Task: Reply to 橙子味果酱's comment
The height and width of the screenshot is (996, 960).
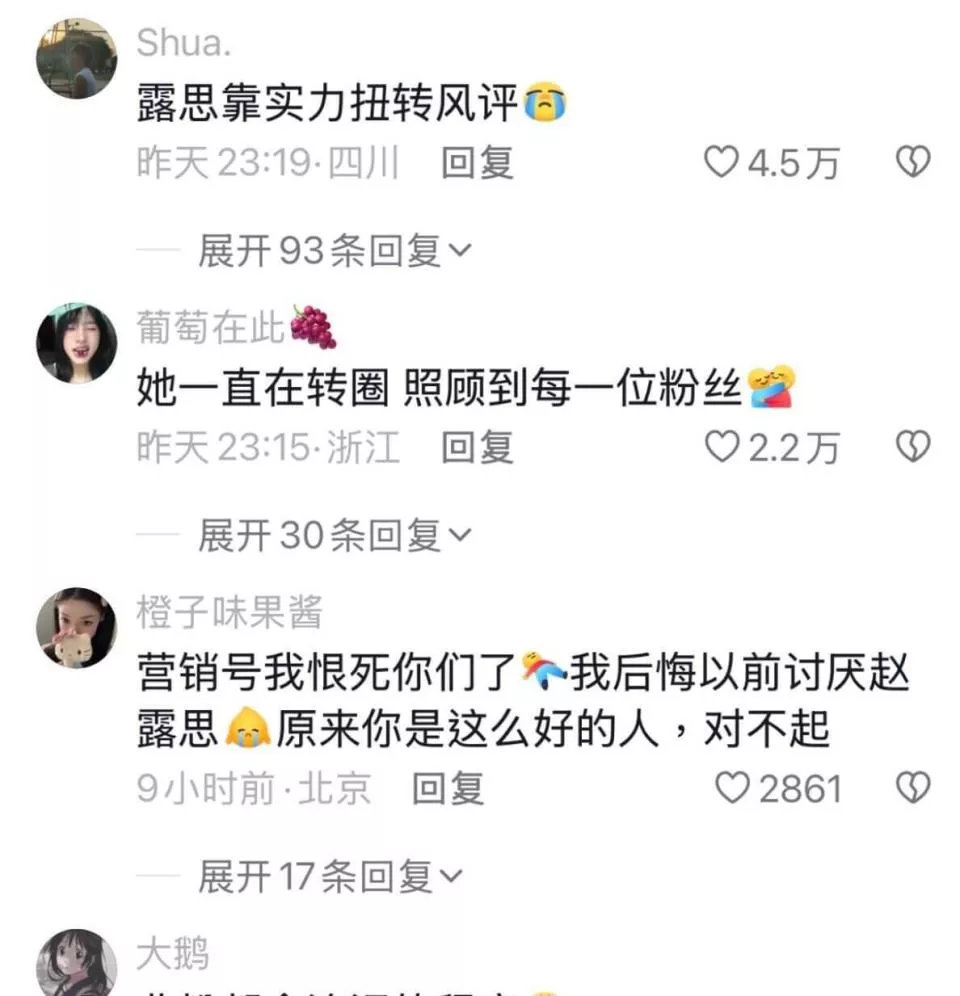Action: coord(448,789)
